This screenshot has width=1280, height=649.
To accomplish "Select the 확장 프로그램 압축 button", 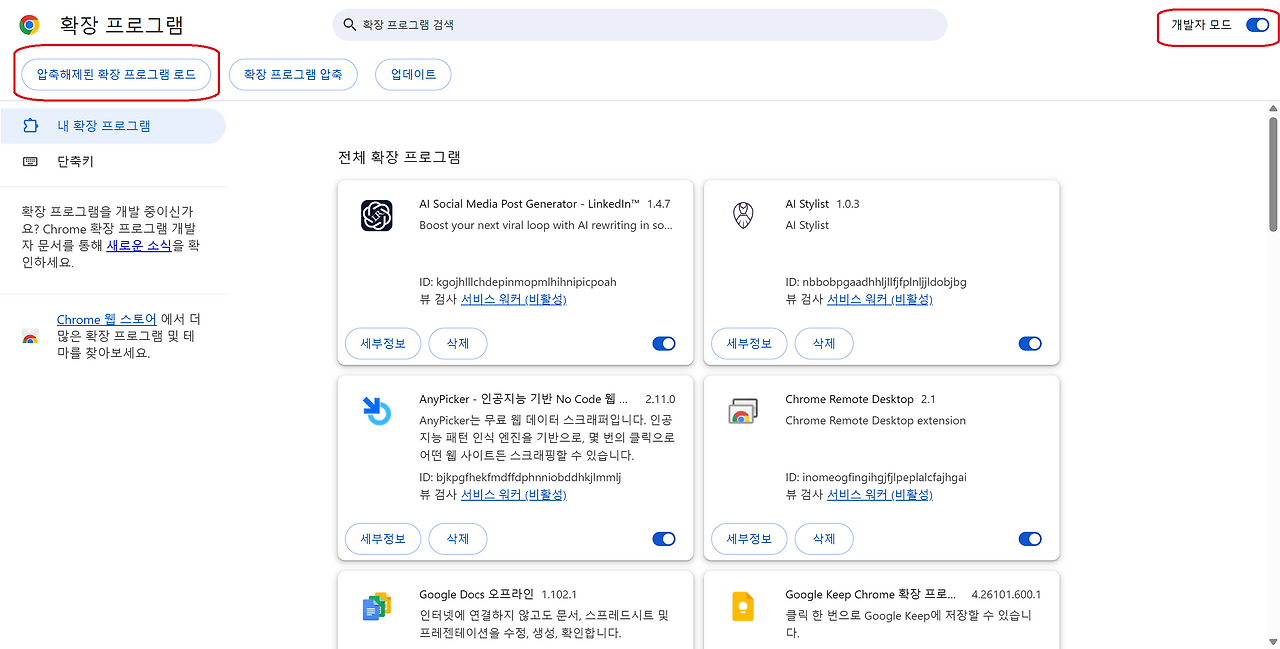I will [x=293, y=74].
